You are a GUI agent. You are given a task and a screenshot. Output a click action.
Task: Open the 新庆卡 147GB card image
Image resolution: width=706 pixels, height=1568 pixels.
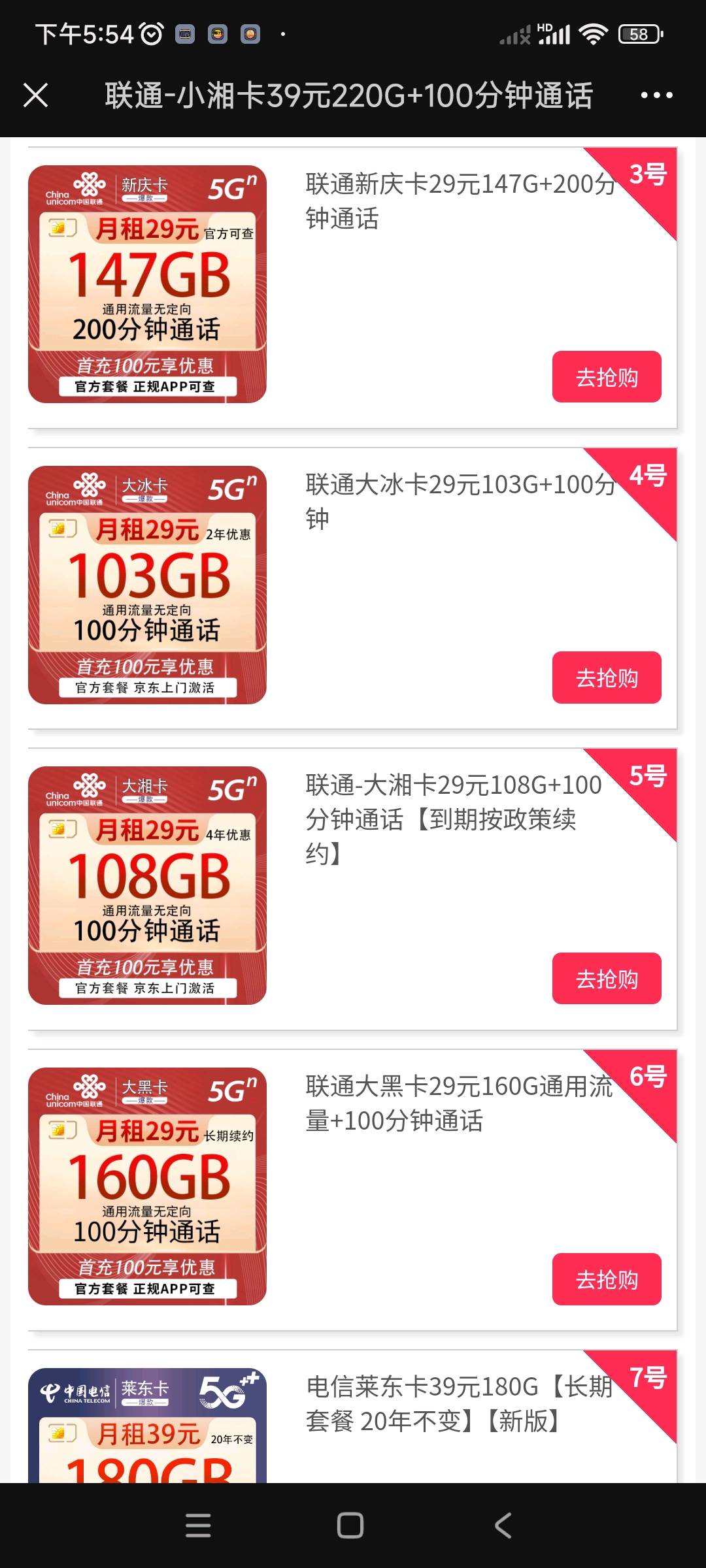click(x=147, y=284)
